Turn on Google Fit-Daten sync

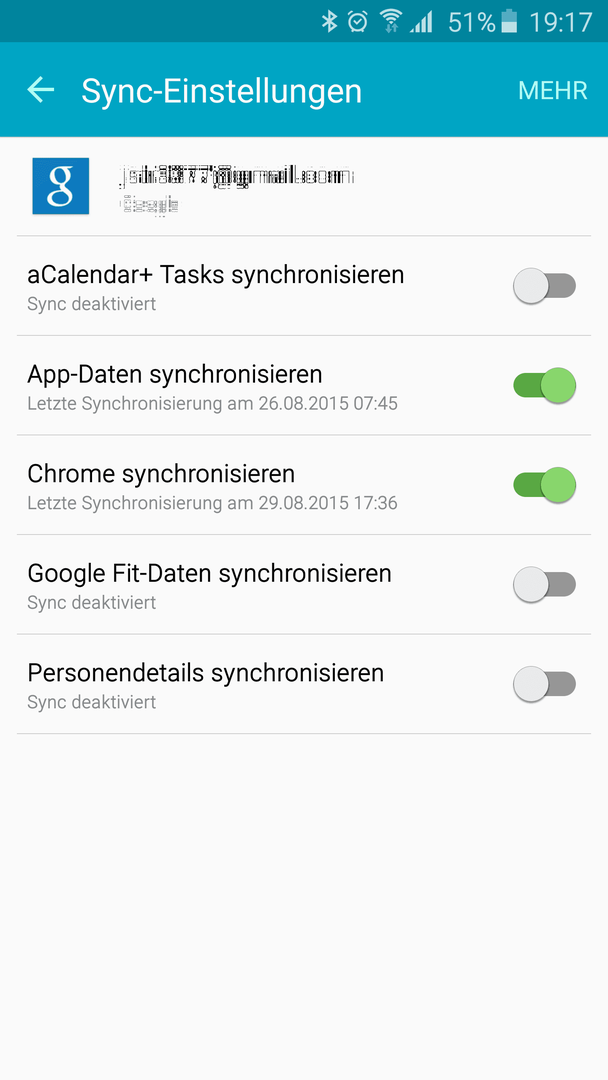(x=544, y=585)
